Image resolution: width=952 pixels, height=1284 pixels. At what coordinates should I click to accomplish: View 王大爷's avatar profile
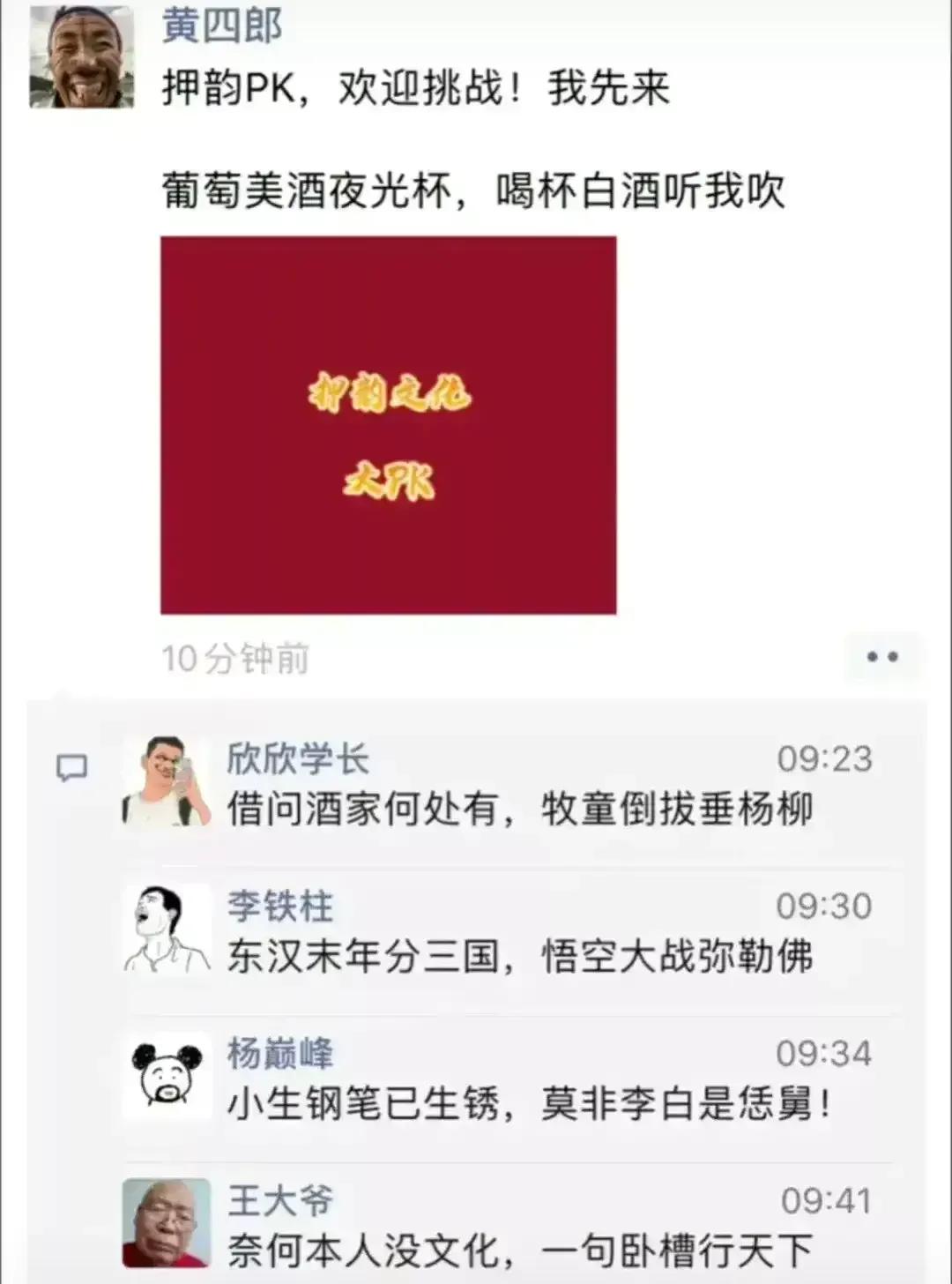click(167, 1222)
